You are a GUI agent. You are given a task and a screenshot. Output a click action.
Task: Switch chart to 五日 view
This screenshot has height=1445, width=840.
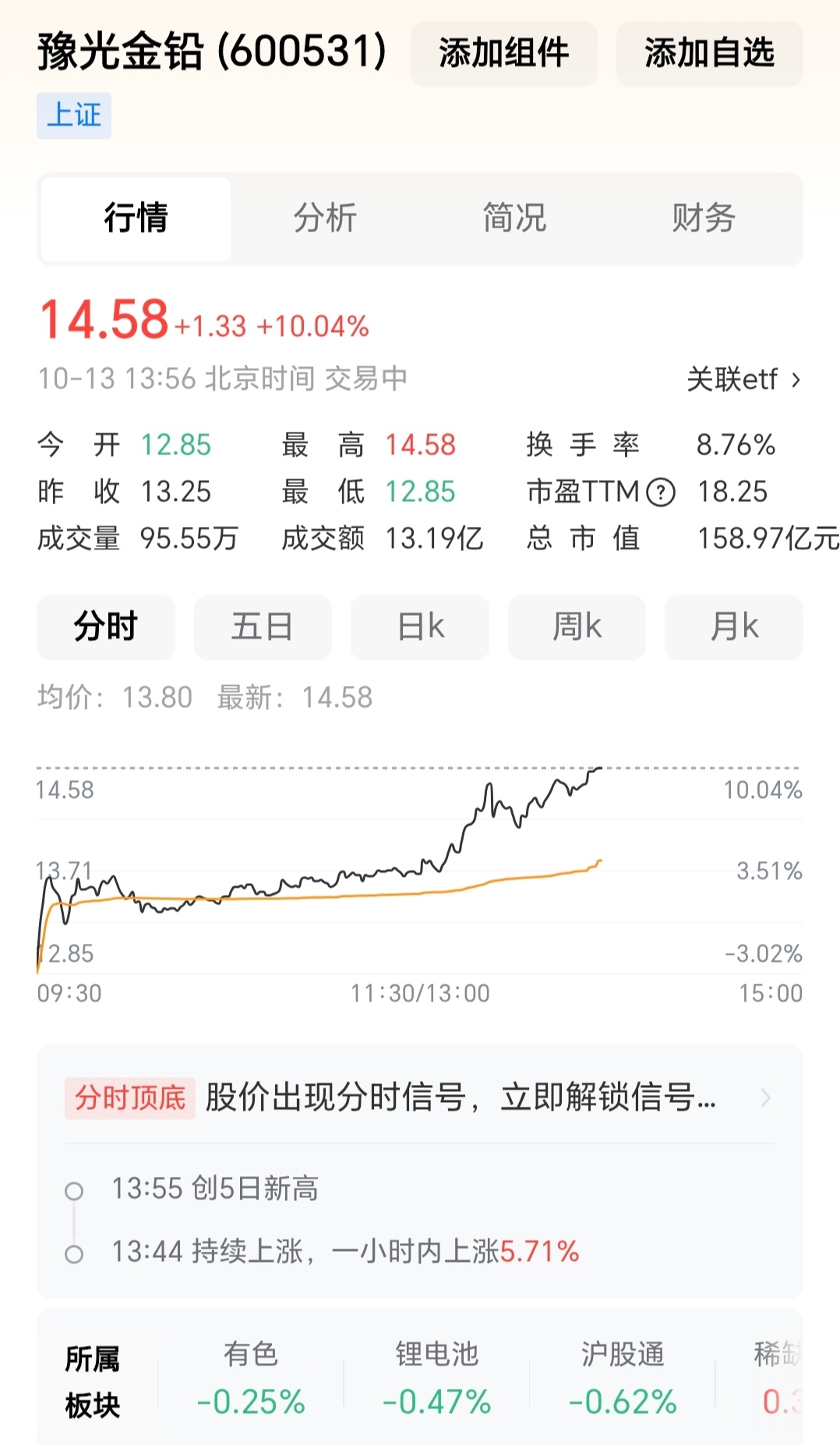tap(263, 627)
